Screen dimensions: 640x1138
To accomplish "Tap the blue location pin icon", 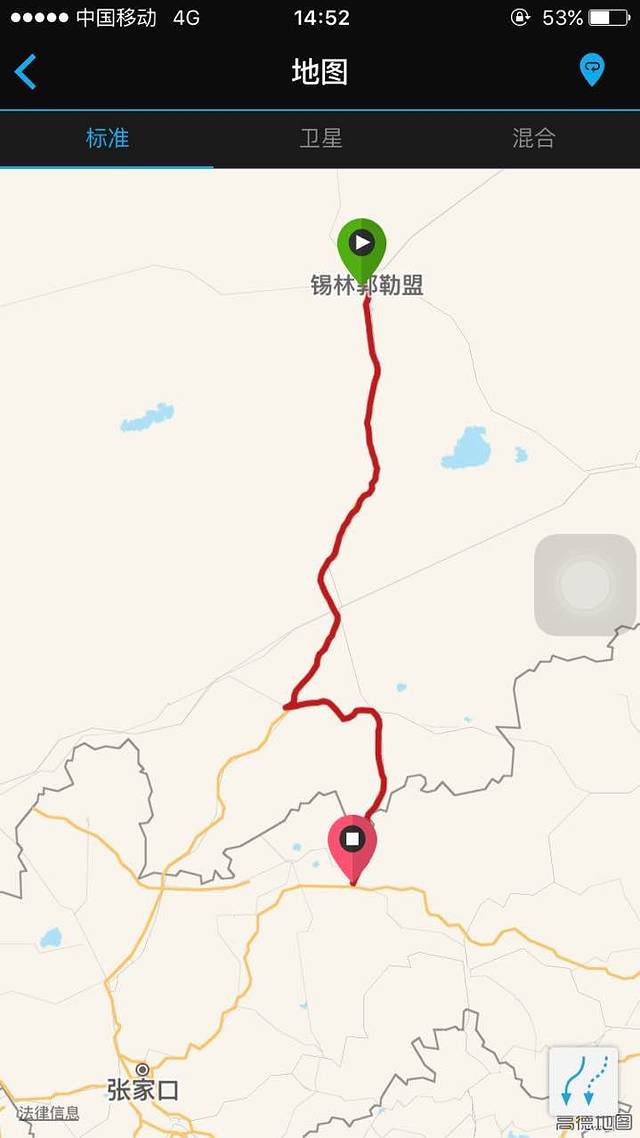I will (592, 70).
